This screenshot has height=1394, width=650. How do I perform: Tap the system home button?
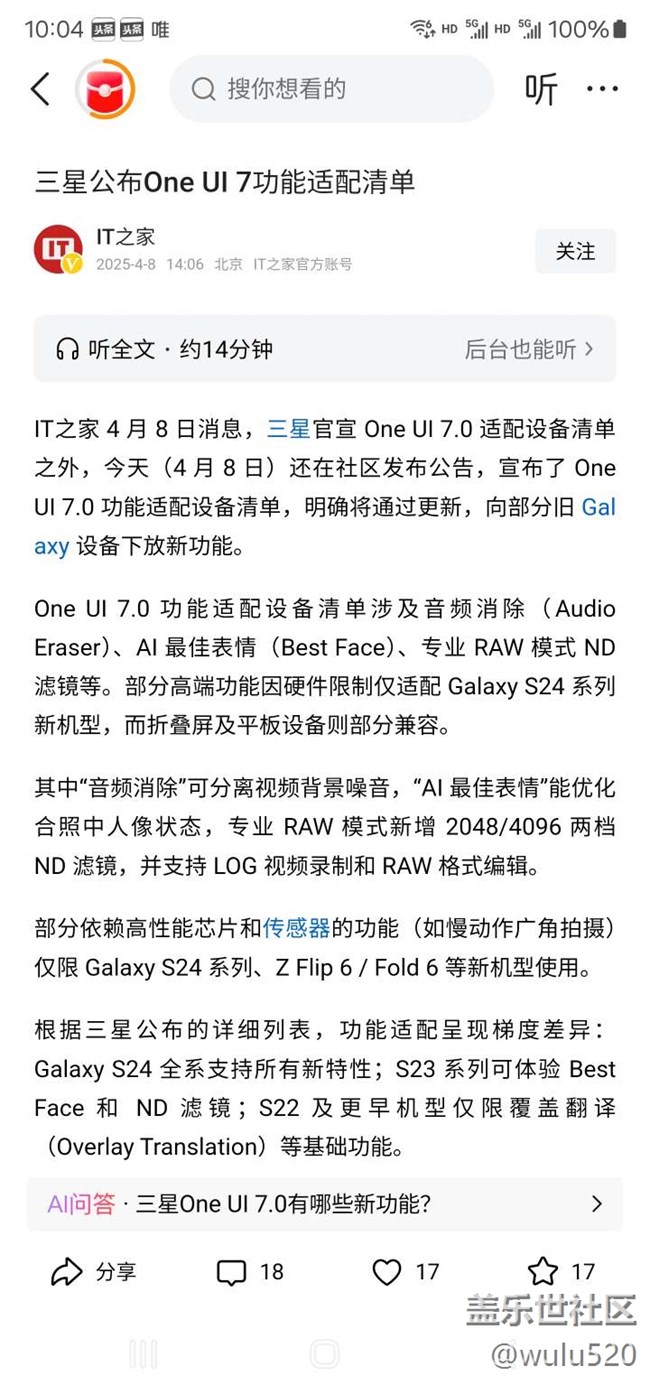pos(325,1354)
